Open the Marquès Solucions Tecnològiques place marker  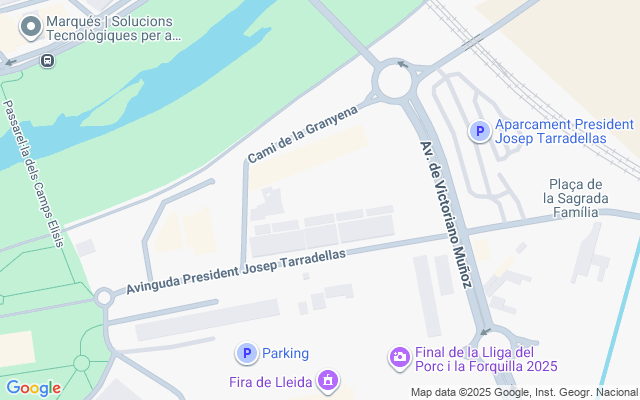[31, 28]
